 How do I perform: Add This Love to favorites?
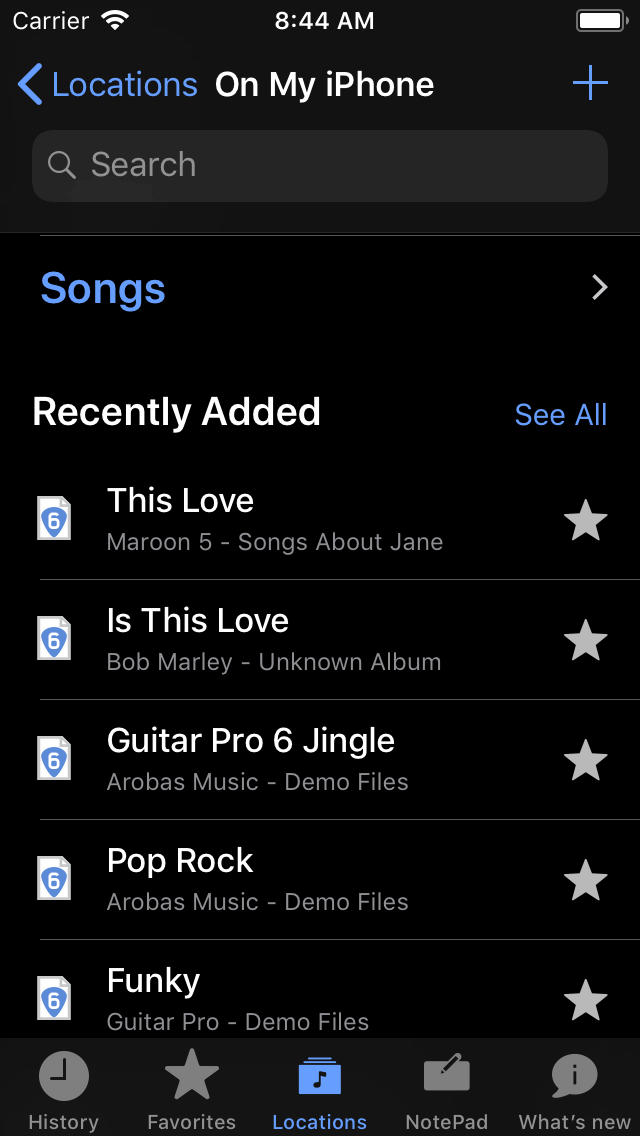[585, 520]
